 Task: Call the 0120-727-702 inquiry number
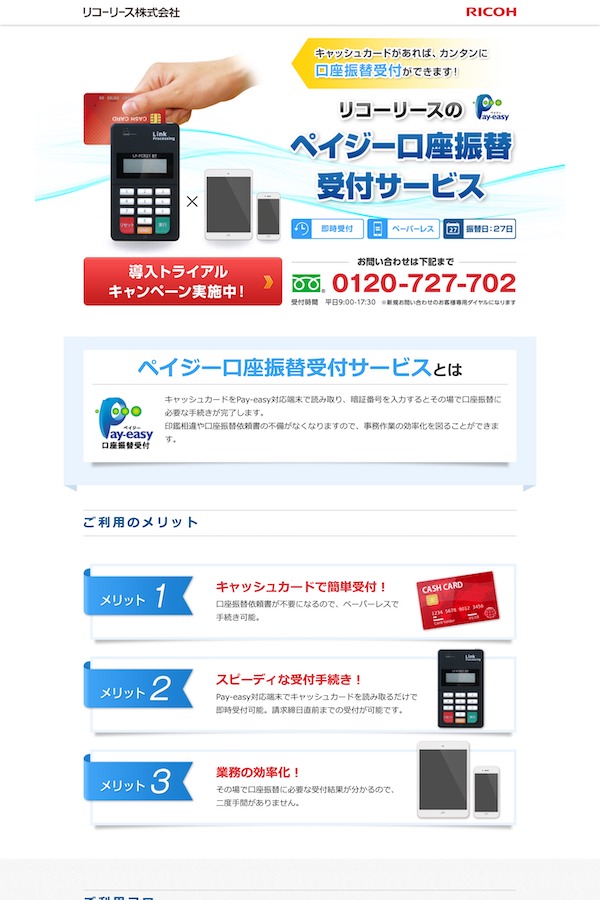tap(422, 282)
